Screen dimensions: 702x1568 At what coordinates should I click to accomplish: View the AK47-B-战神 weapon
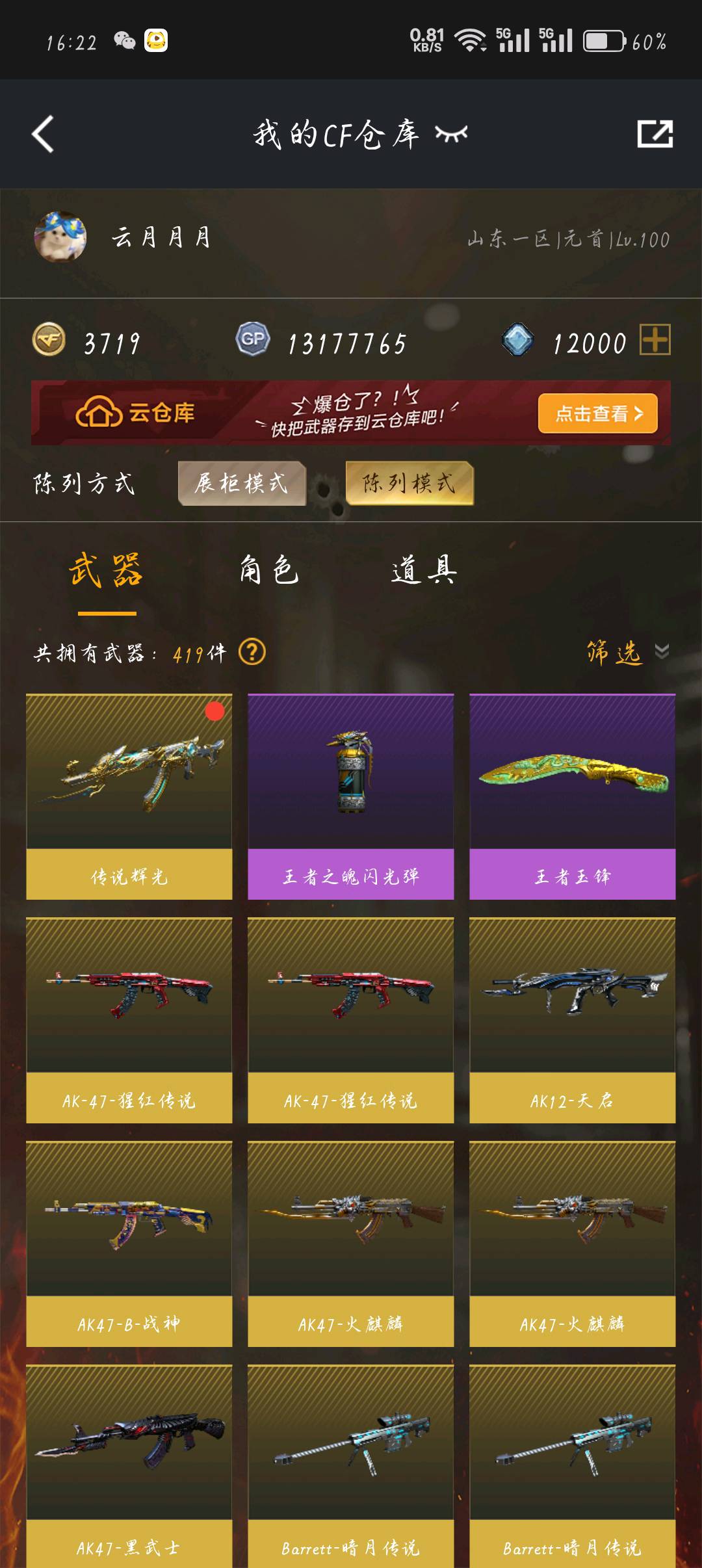click(x=129, y=1244)
